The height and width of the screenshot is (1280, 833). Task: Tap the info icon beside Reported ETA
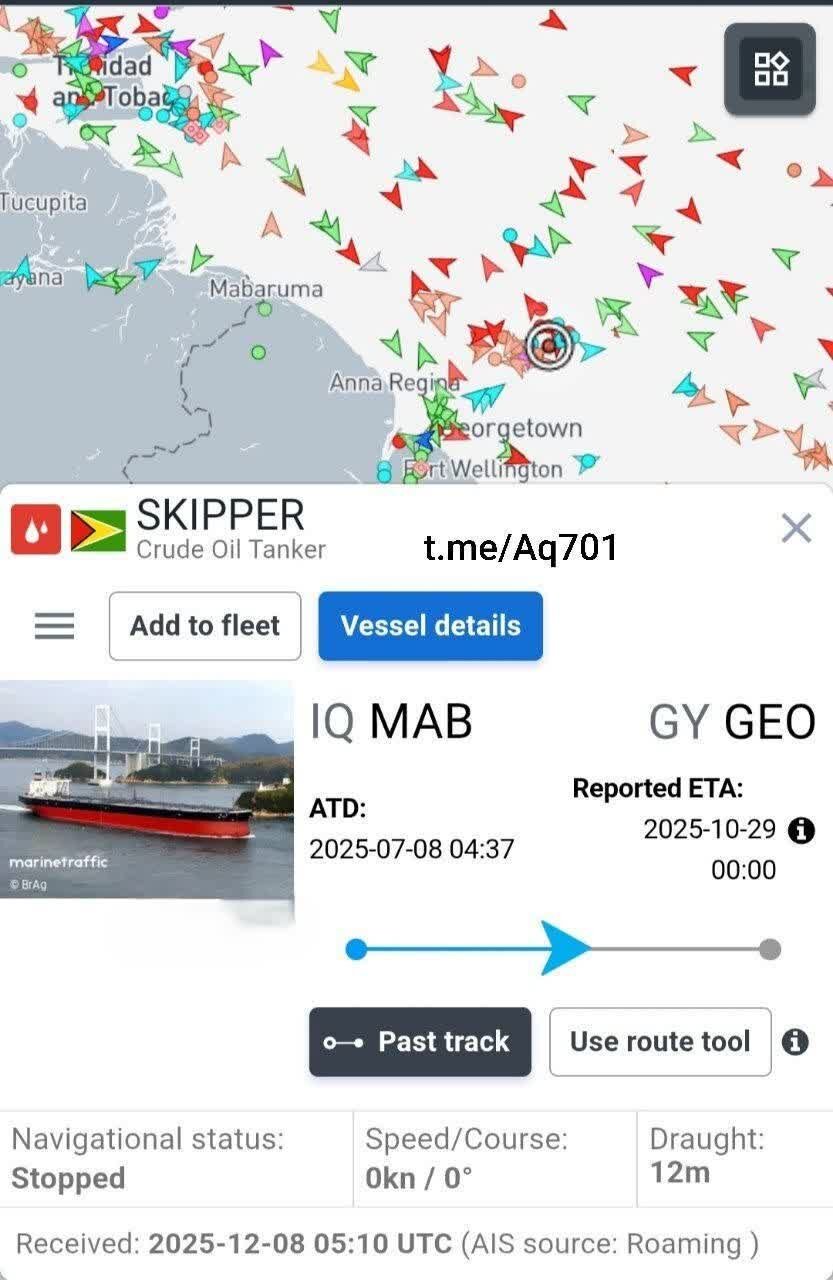[801, 830]
